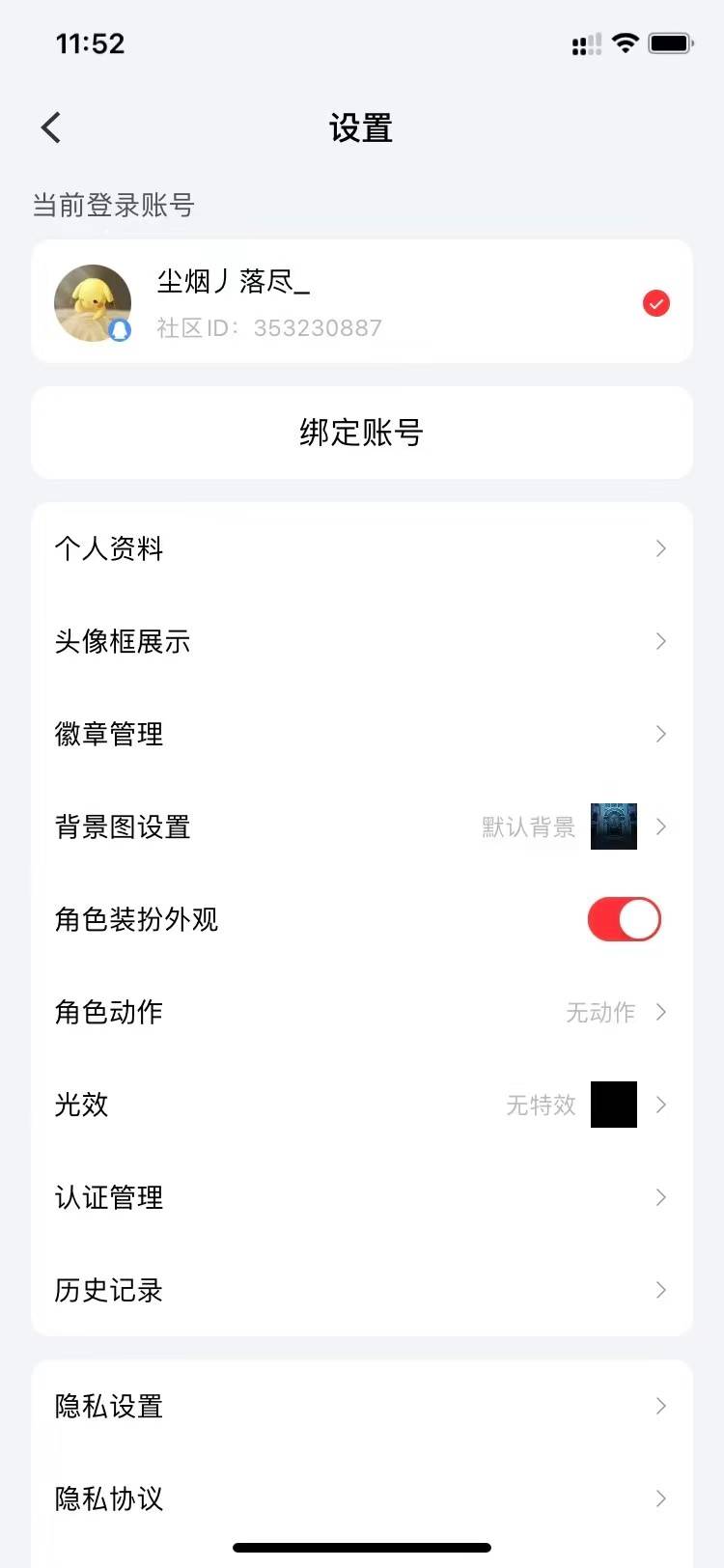This screenshot has width=724, height=1568.
Task: Select the 隐私设置 entry
Action: (x=362, y=1406)
